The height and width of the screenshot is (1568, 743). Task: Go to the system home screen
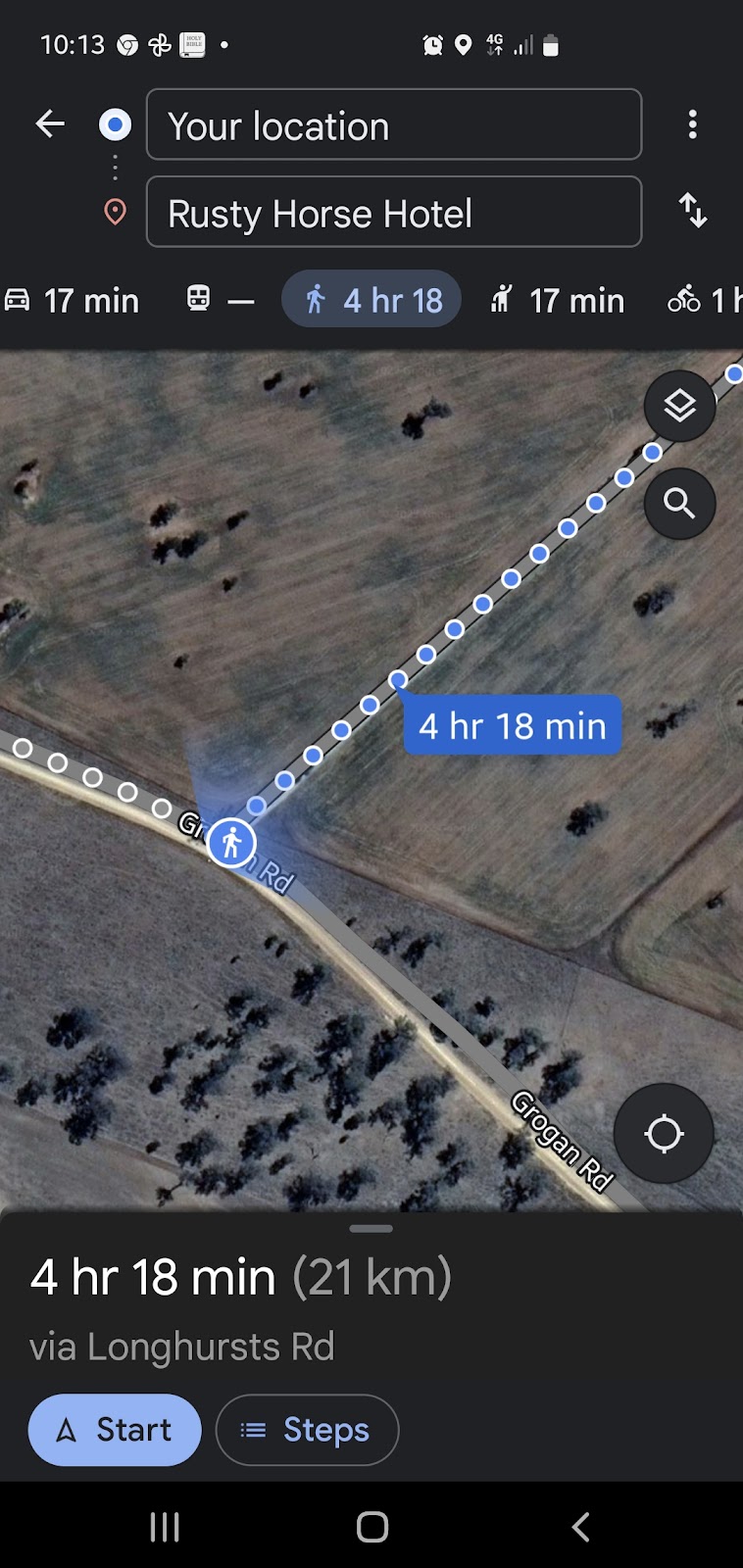click(x=371, y=1526)
